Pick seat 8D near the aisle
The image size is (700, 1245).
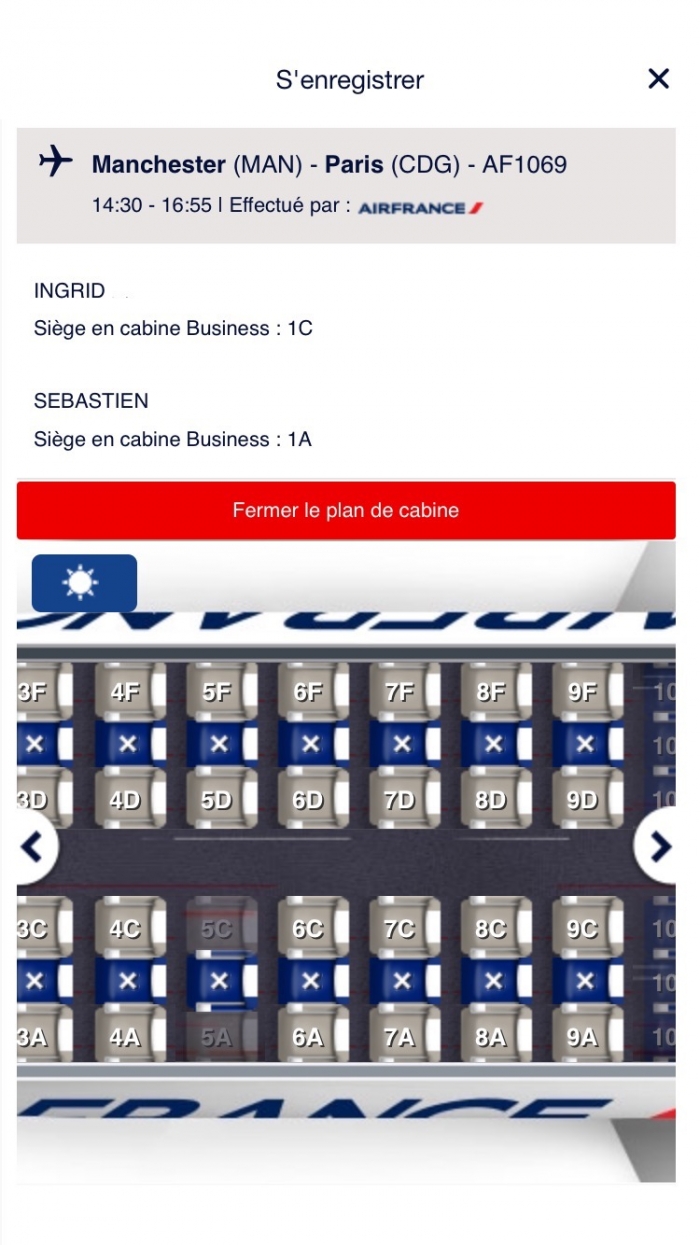493,800
